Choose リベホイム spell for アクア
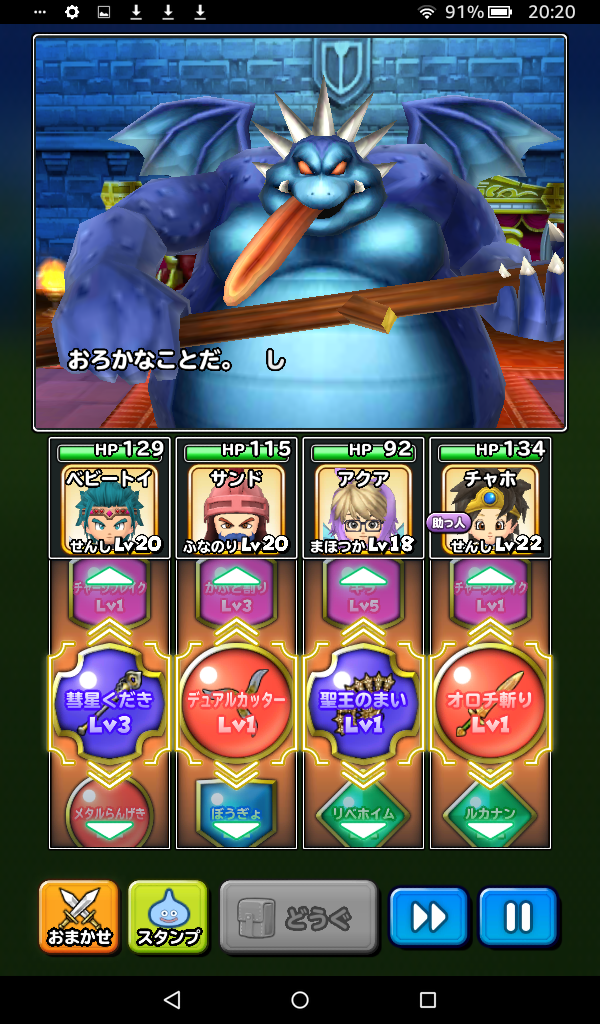This screenshot has width=600, height=1024. (363, 810)
